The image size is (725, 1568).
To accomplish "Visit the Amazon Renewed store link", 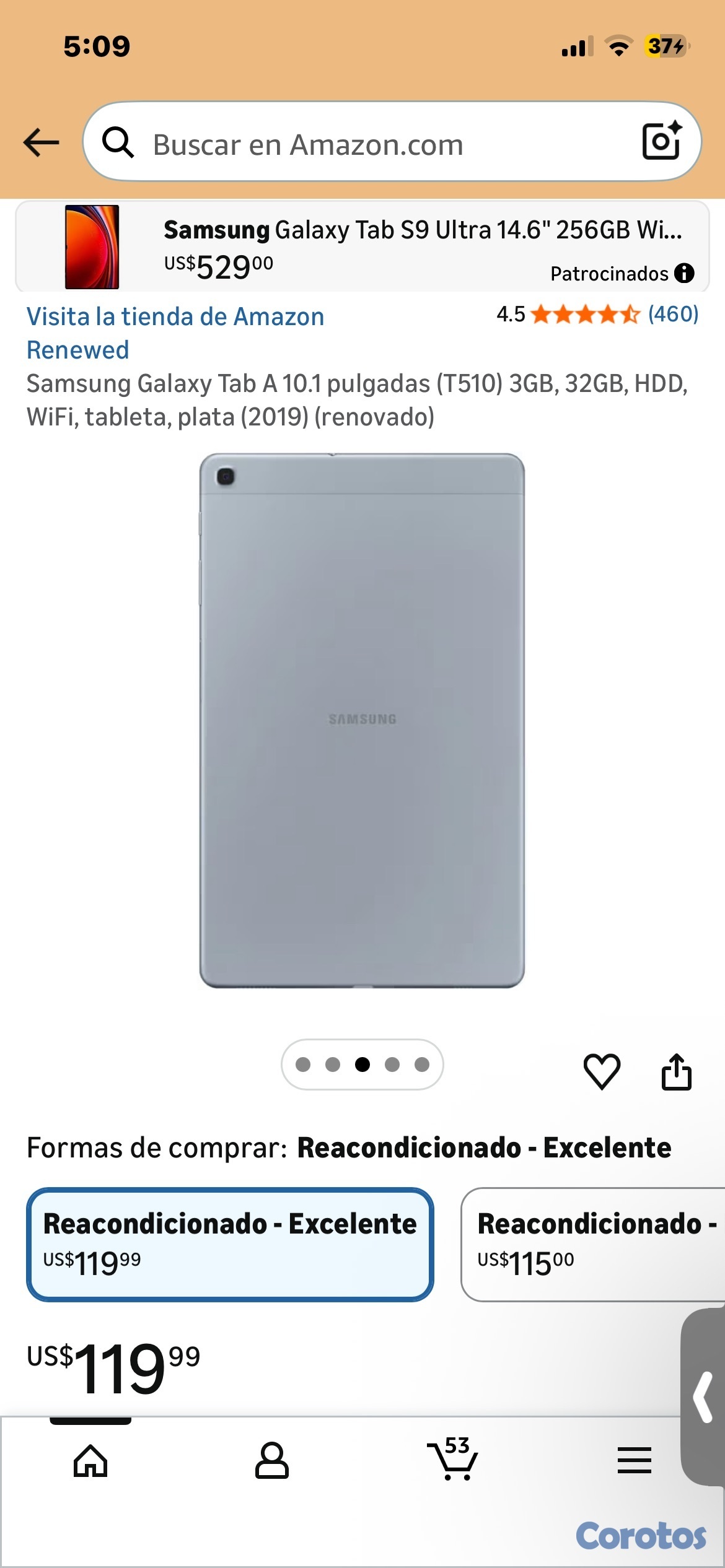I will pyautogui.click(x=175, y=333).
